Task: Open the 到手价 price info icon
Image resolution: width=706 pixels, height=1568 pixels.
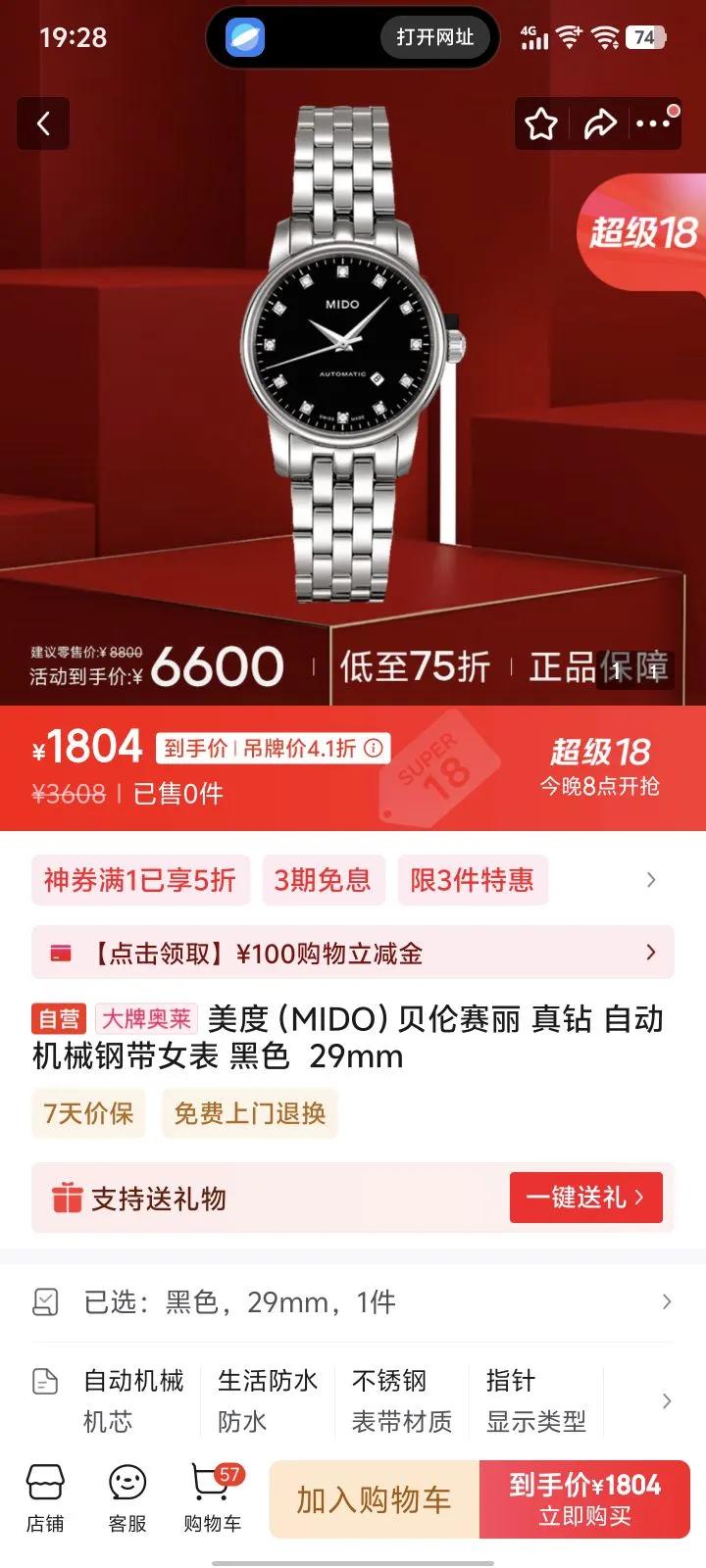Action: [374, 749]
